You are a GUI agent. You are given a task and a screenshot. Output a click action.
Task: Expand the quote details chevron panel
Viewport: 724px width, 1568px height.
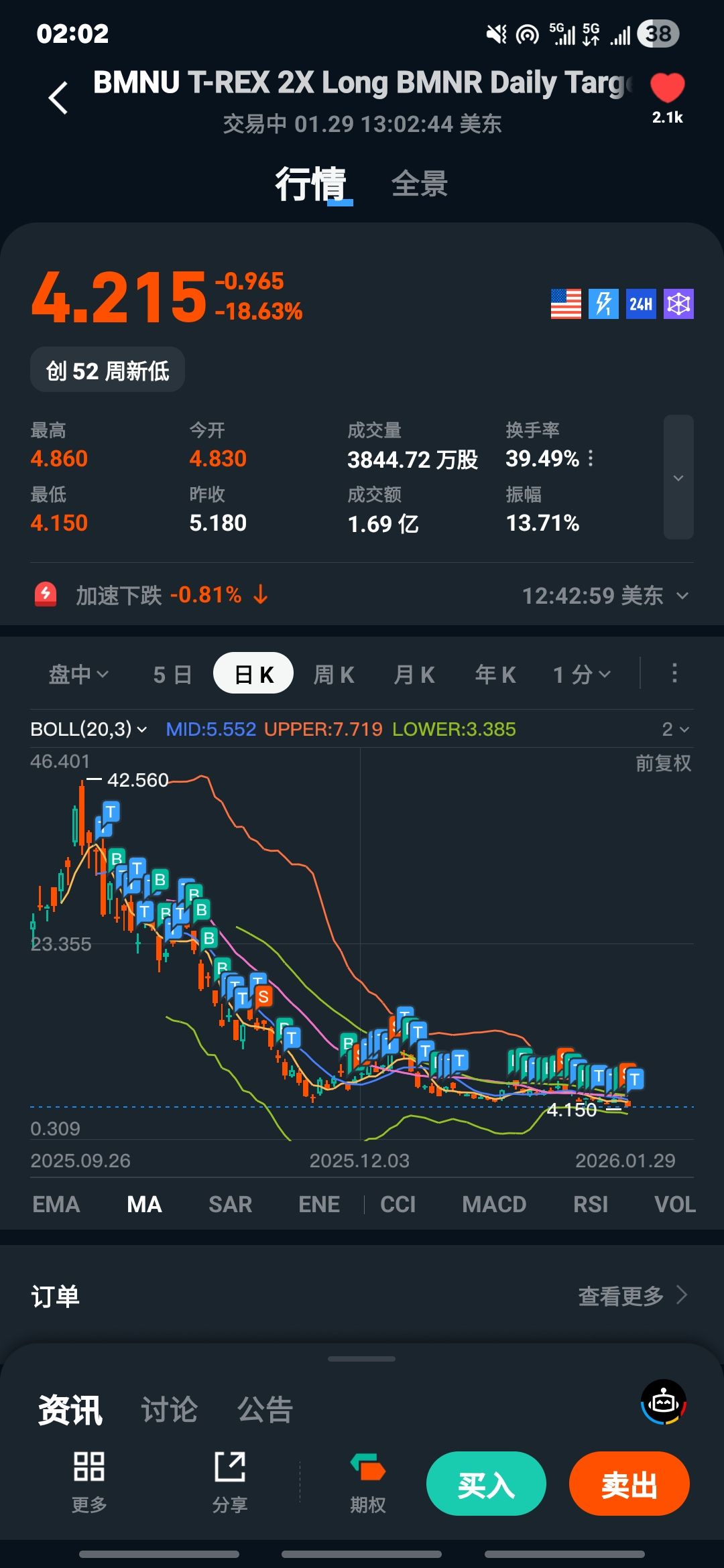coord(678,477)
